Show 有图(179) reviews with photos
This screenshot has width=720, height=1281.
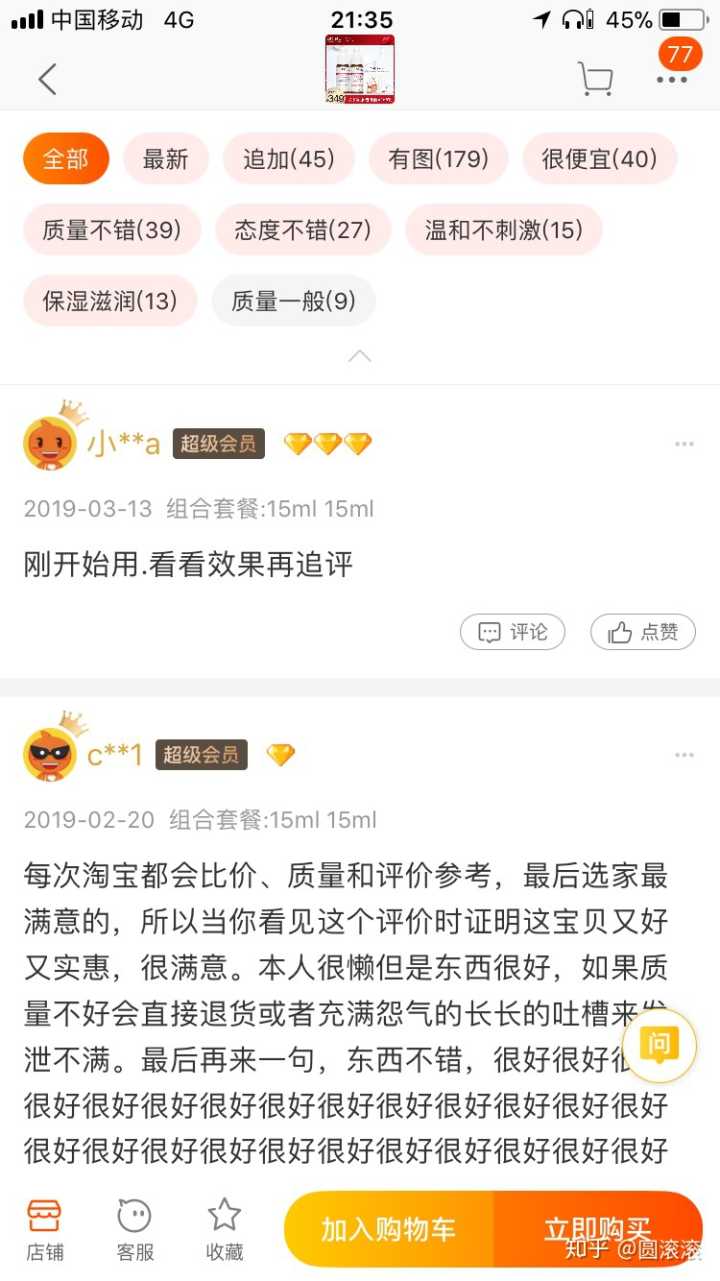point(438,158)
